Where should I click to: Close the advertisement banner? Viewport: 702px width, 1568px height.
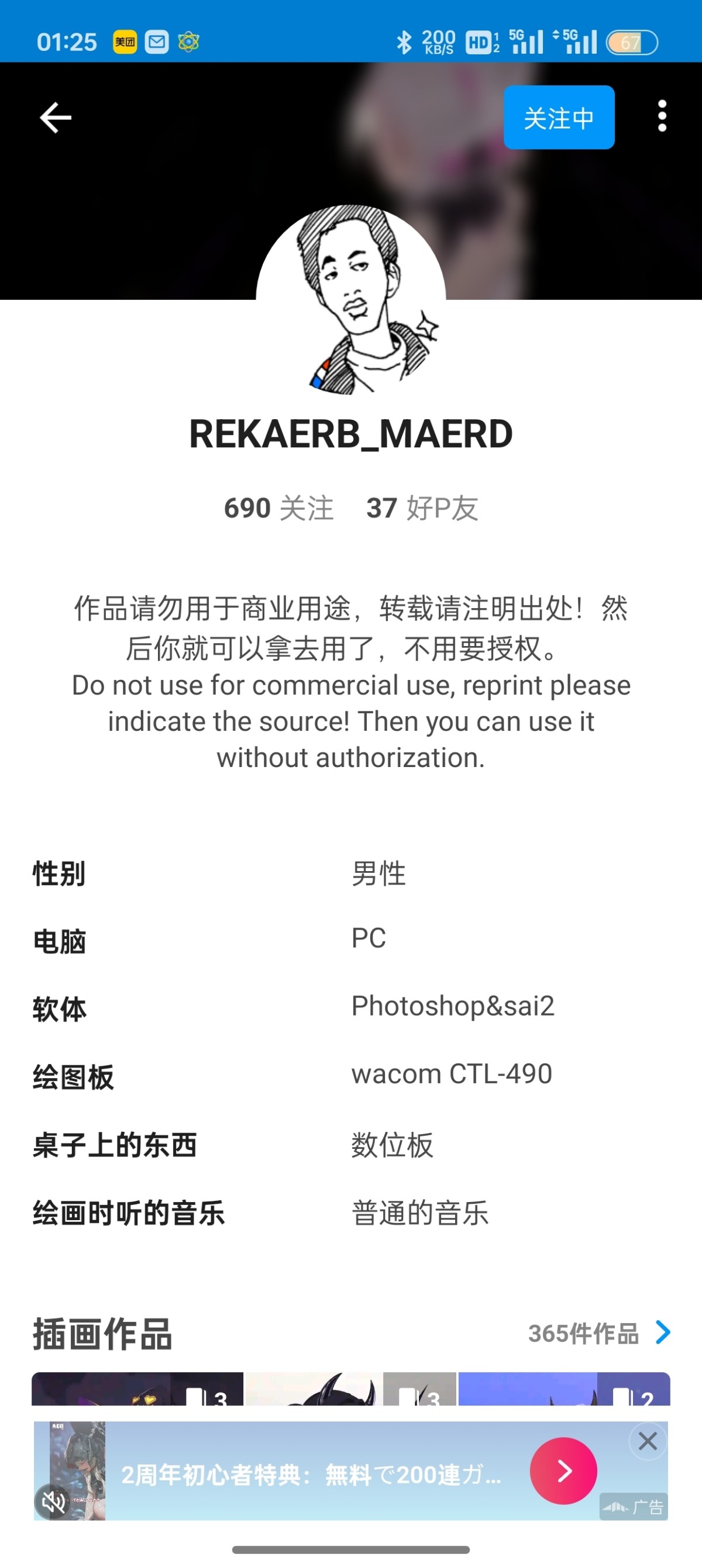tap(647, 1441)
